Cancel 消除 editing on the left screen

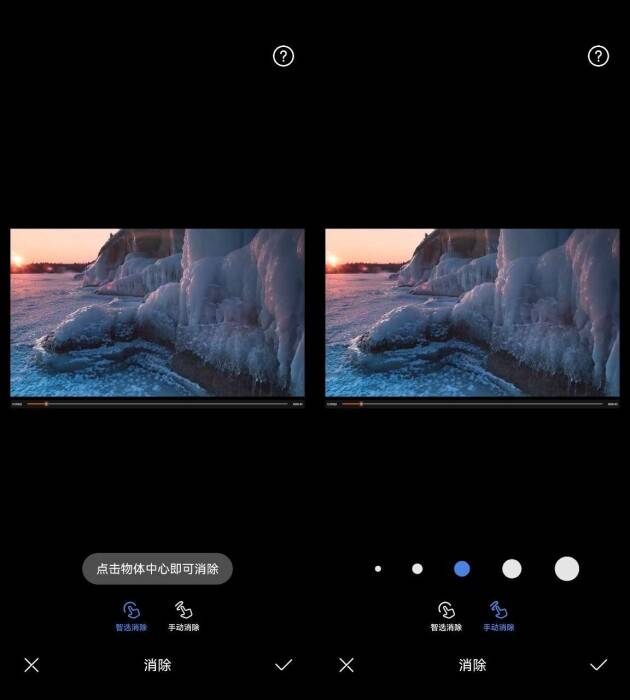[x=32, y=665]
